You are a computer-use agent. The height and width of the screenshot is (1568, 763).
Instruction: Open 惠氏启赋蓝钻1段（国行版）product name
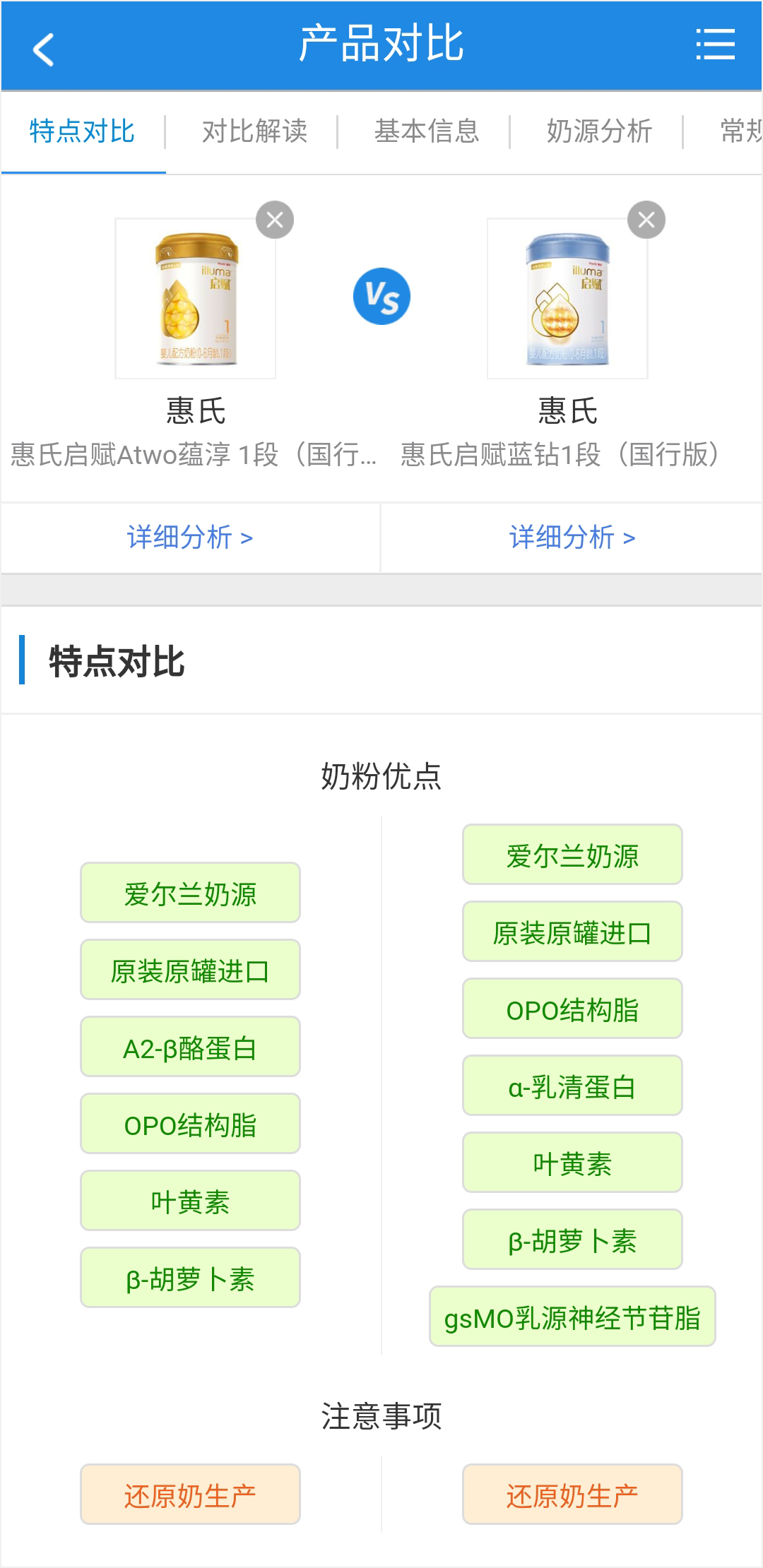tap(562, 456)
